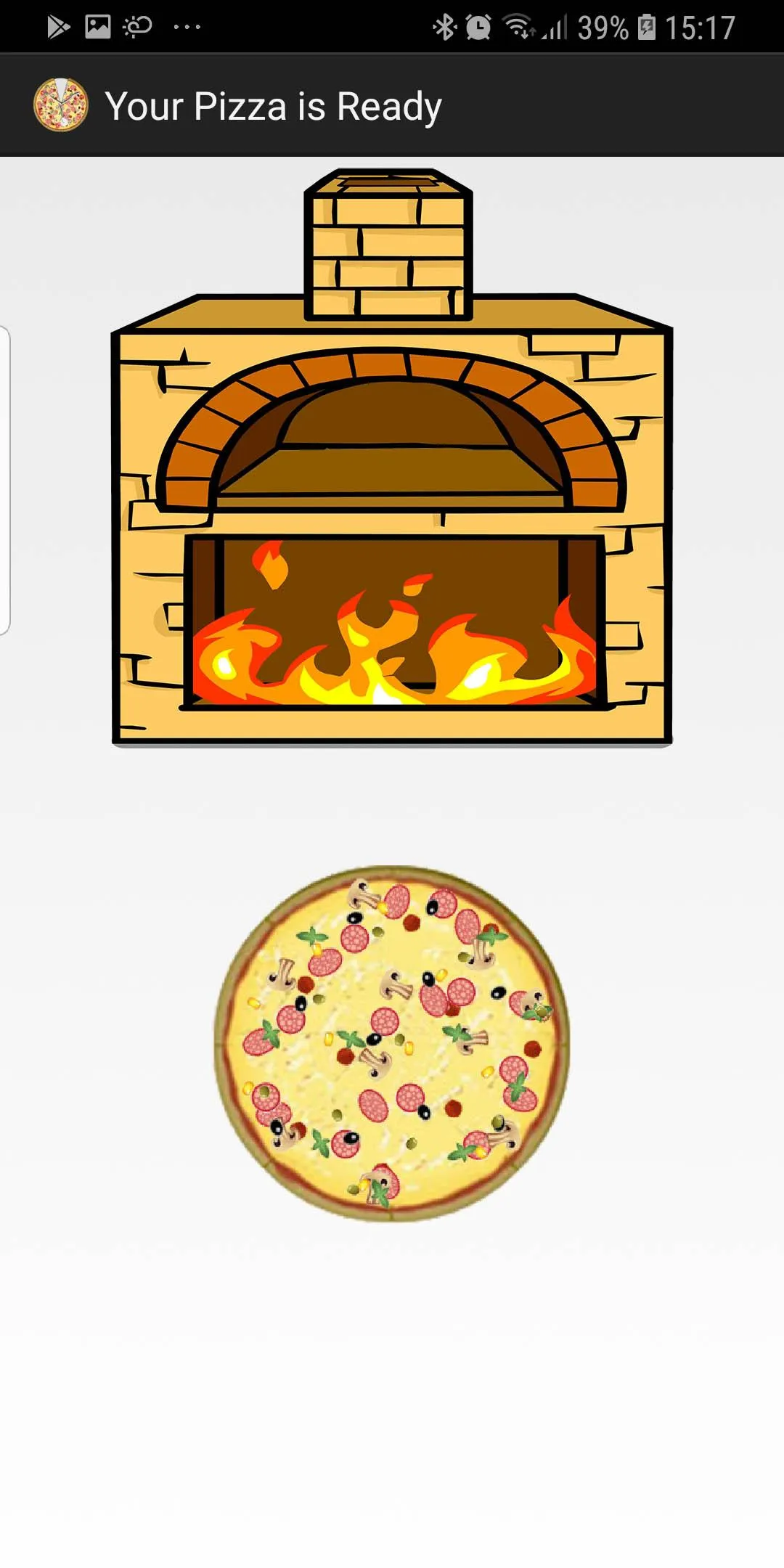
Task: Open the edge panel handle on screen side
Action: click(x=5, y=481)
